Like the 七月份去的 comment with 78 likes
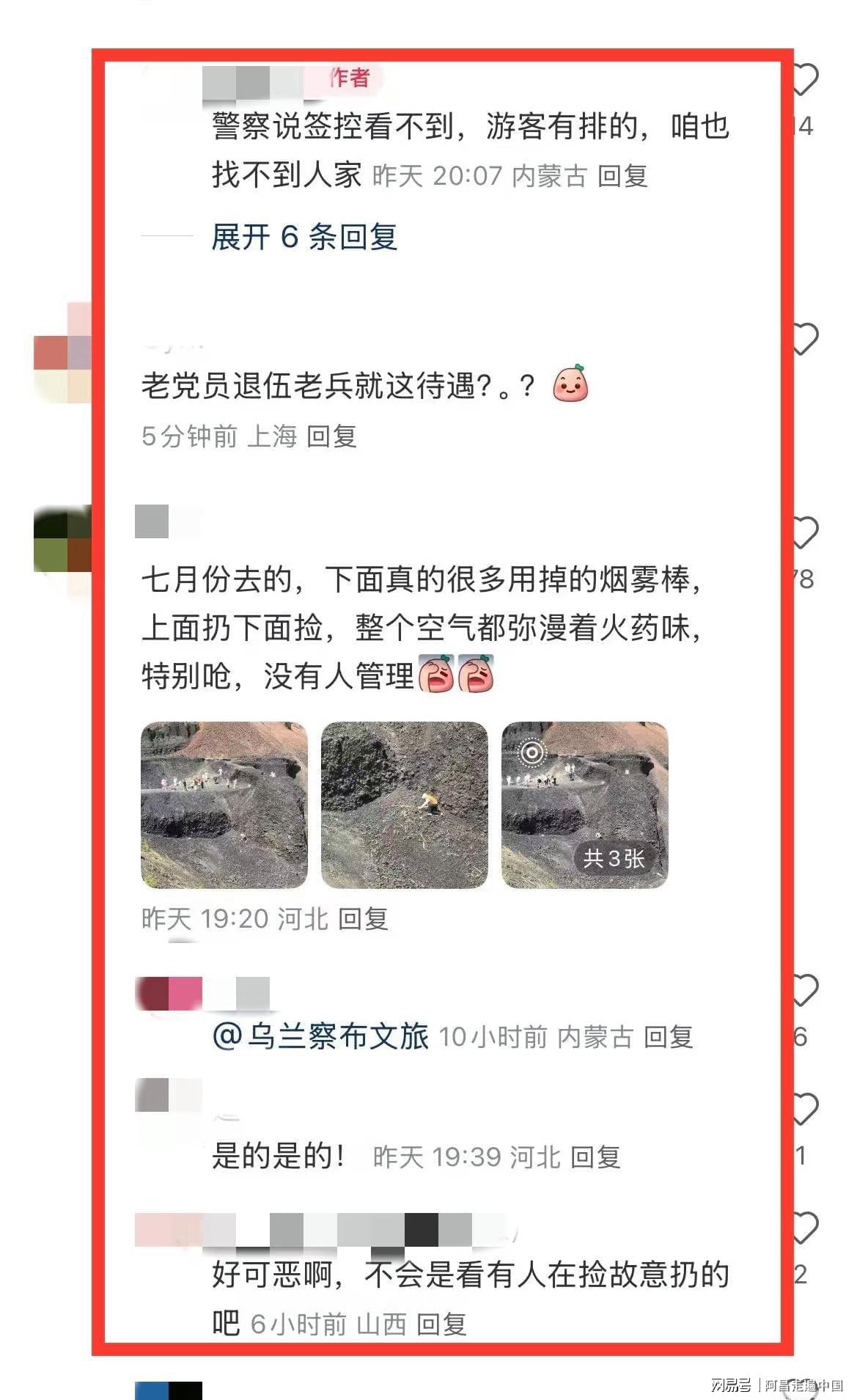The width and height of the screenshot is (857, 1400). pos(803,533)
